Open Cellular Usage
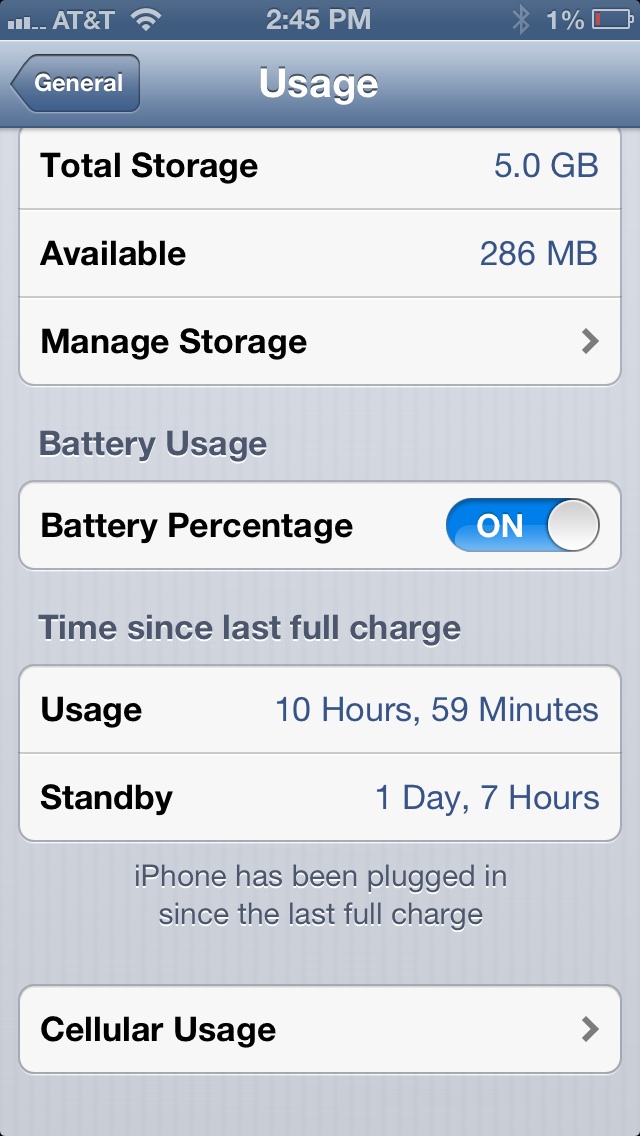The image size is (640, 1136). coord(320,1030)
